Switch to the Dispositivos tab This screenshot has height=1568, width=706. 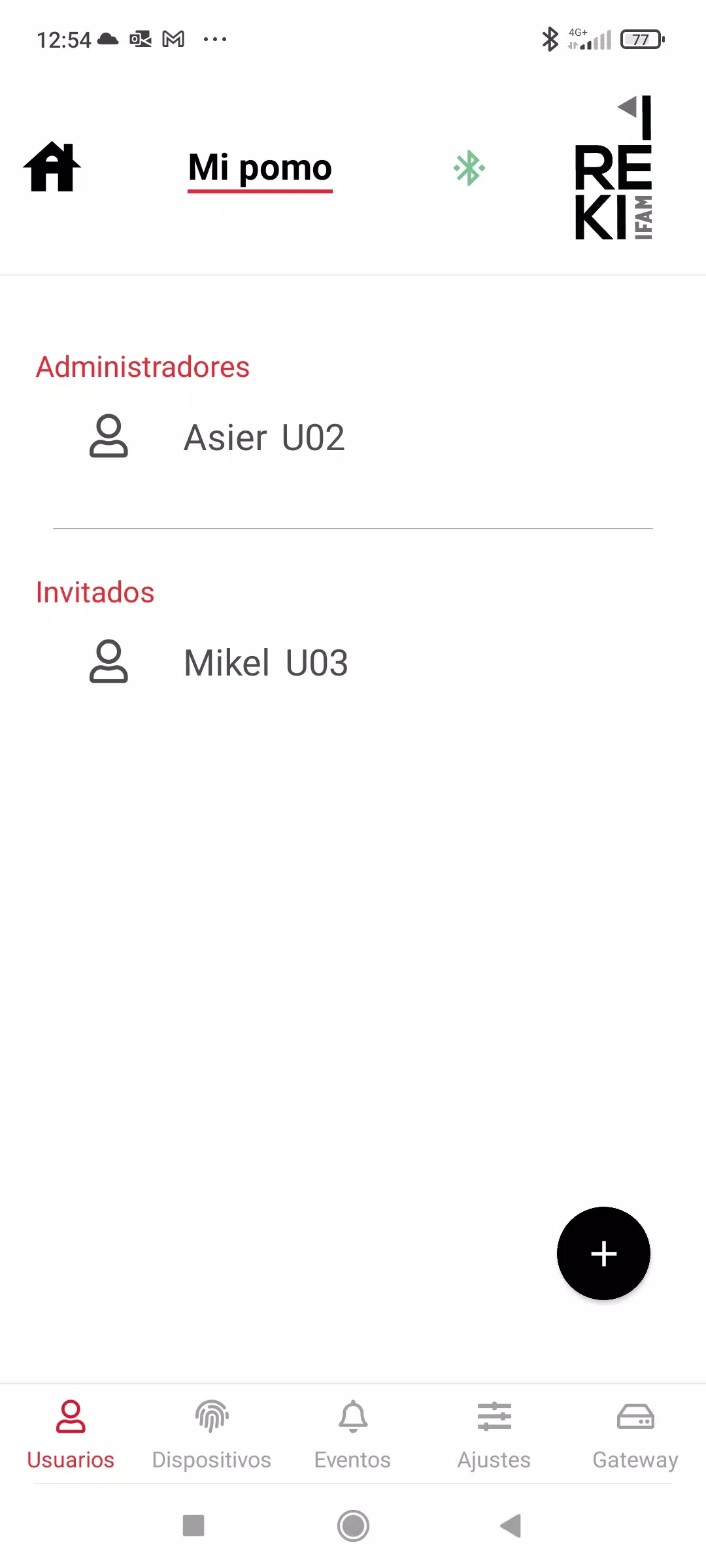(x=211, y=1435)
